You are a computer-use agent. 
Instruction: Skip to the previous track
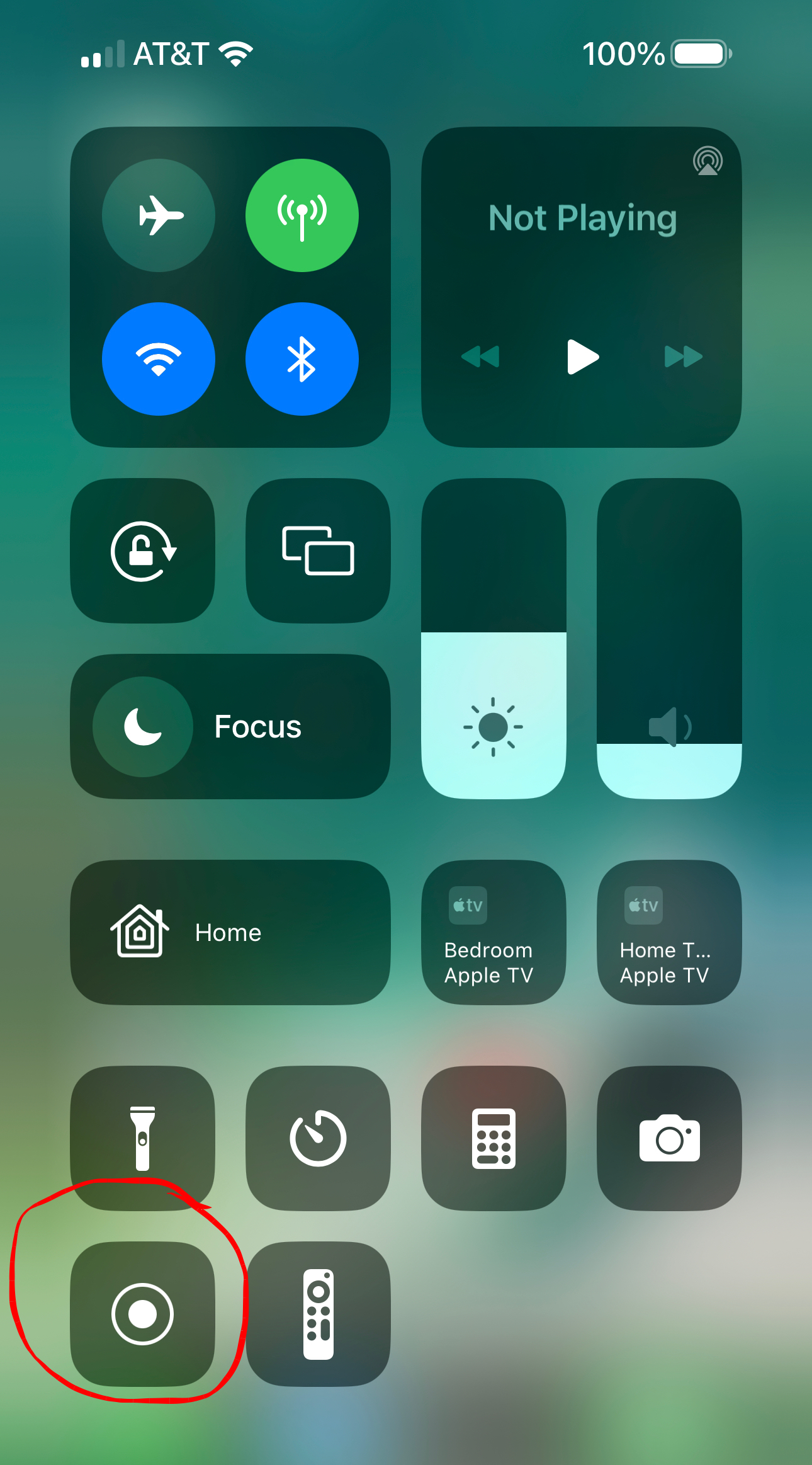tap(480, 356)
